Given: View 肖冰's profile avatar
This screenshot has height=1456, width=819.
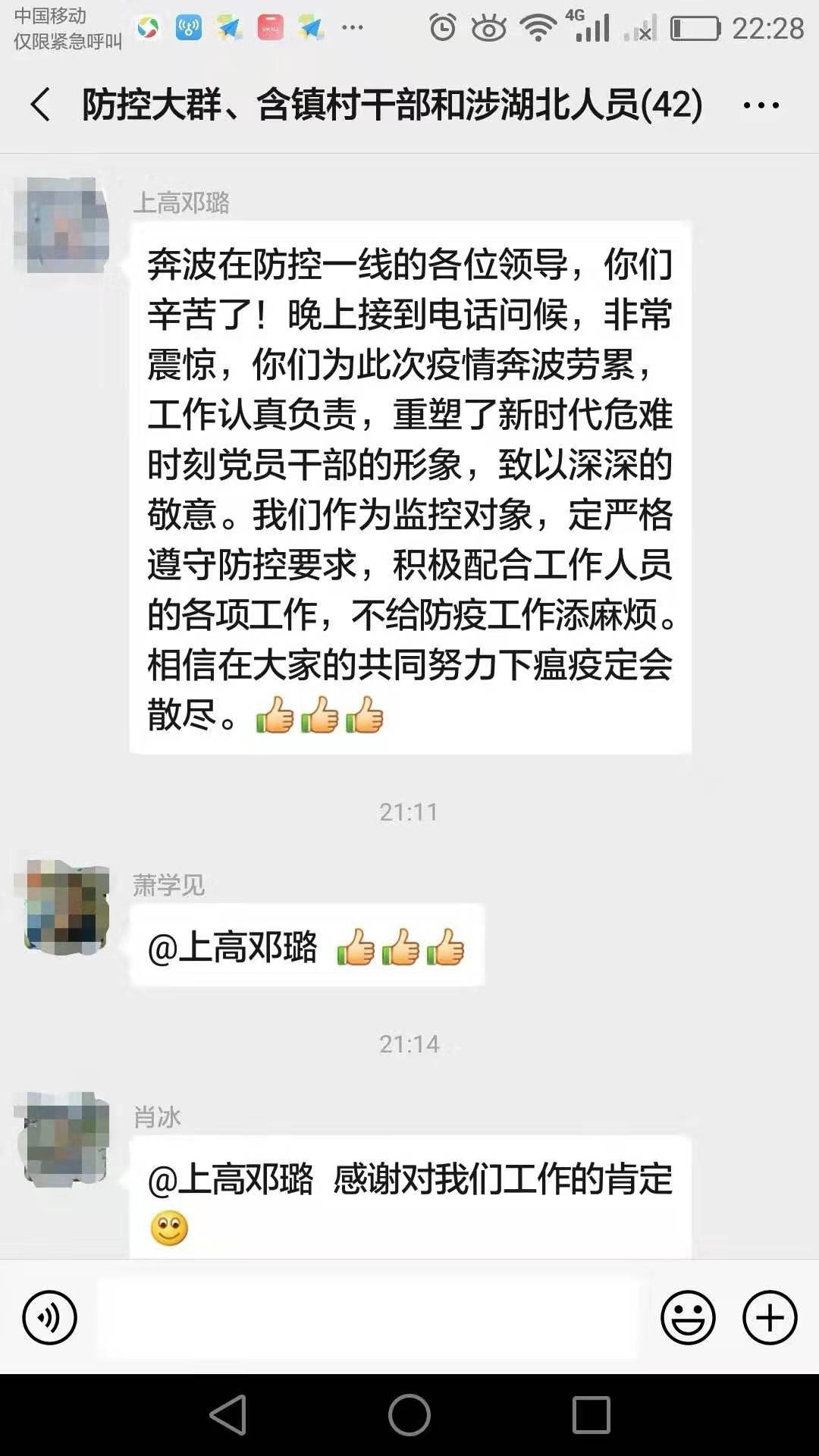Looking at the screenshot, I should click(x=61, y=1138).
